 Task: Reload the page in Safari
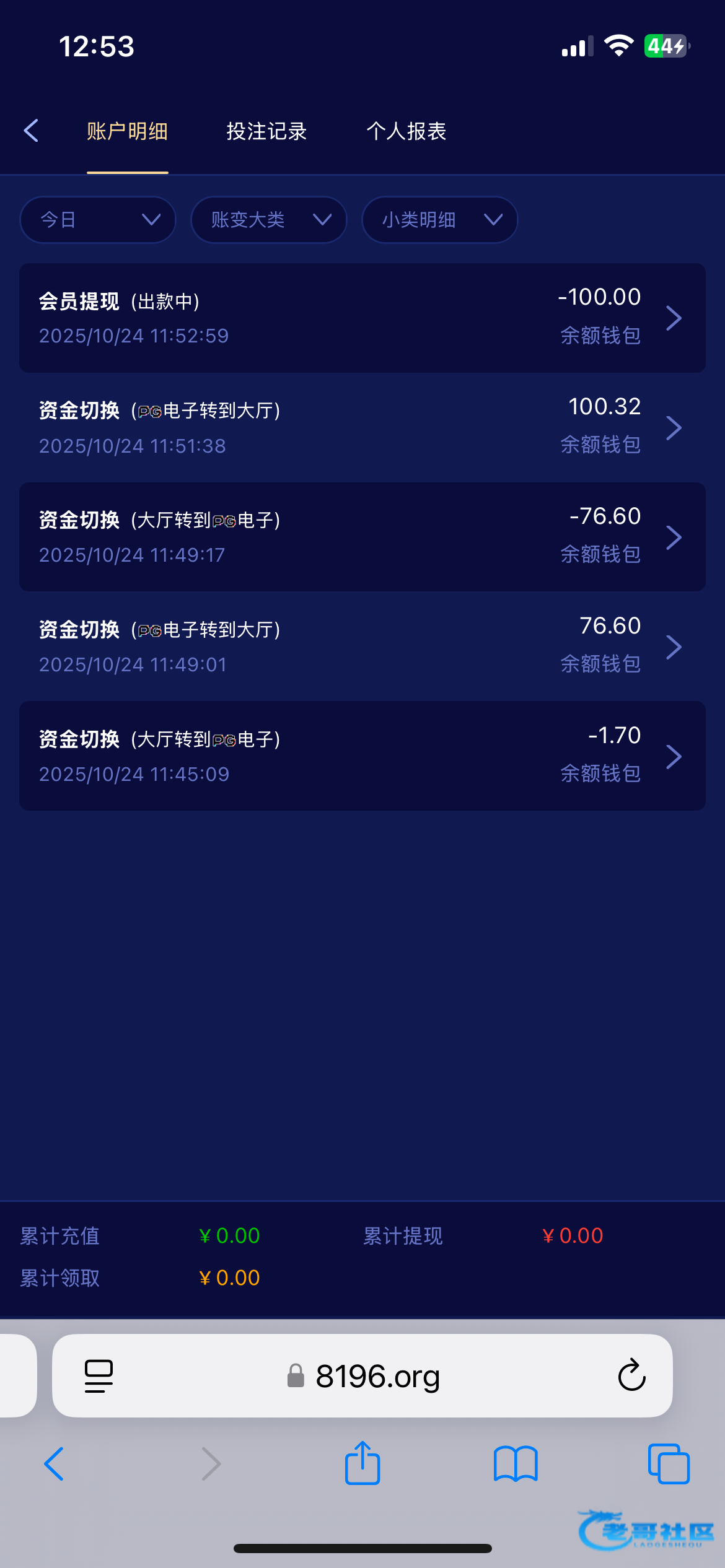pyautogui.click(x=631, y=1375)
